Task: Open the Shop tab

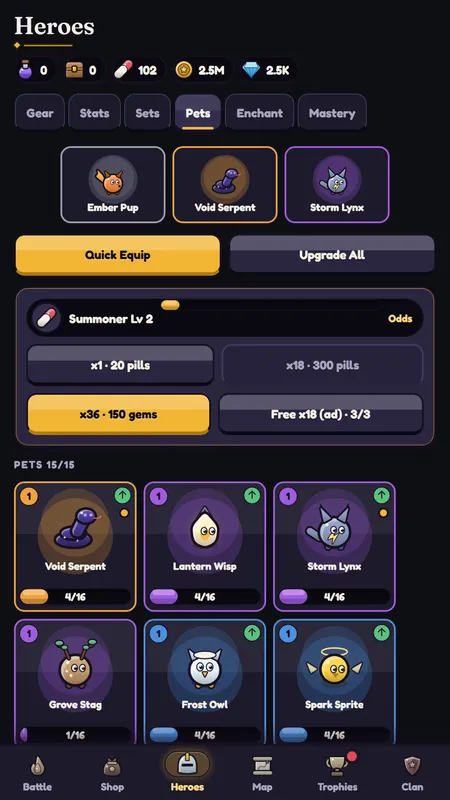Action: point(112,773)
